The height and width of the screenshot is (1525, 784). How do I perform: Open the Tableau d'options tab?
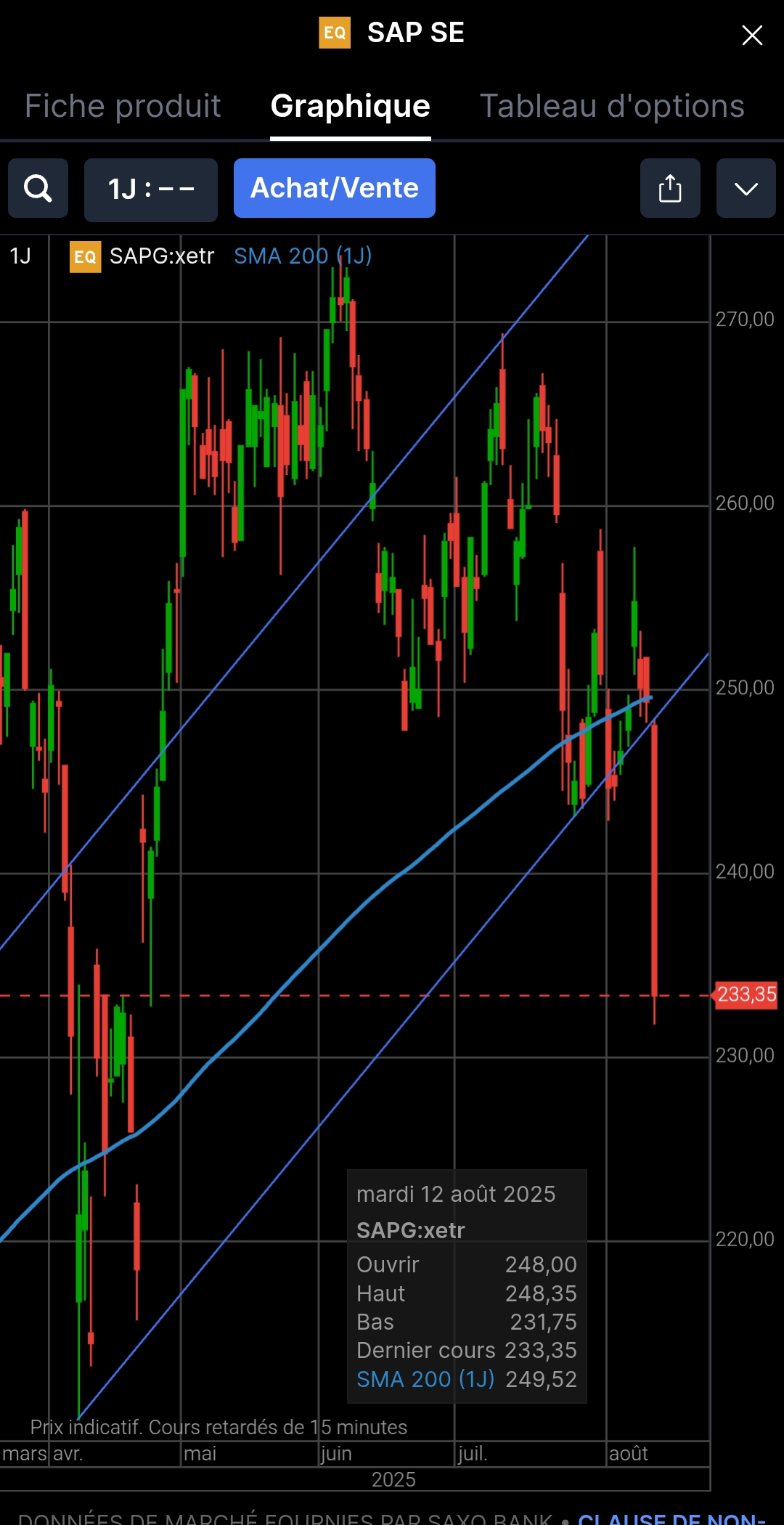tap(612, 106)
